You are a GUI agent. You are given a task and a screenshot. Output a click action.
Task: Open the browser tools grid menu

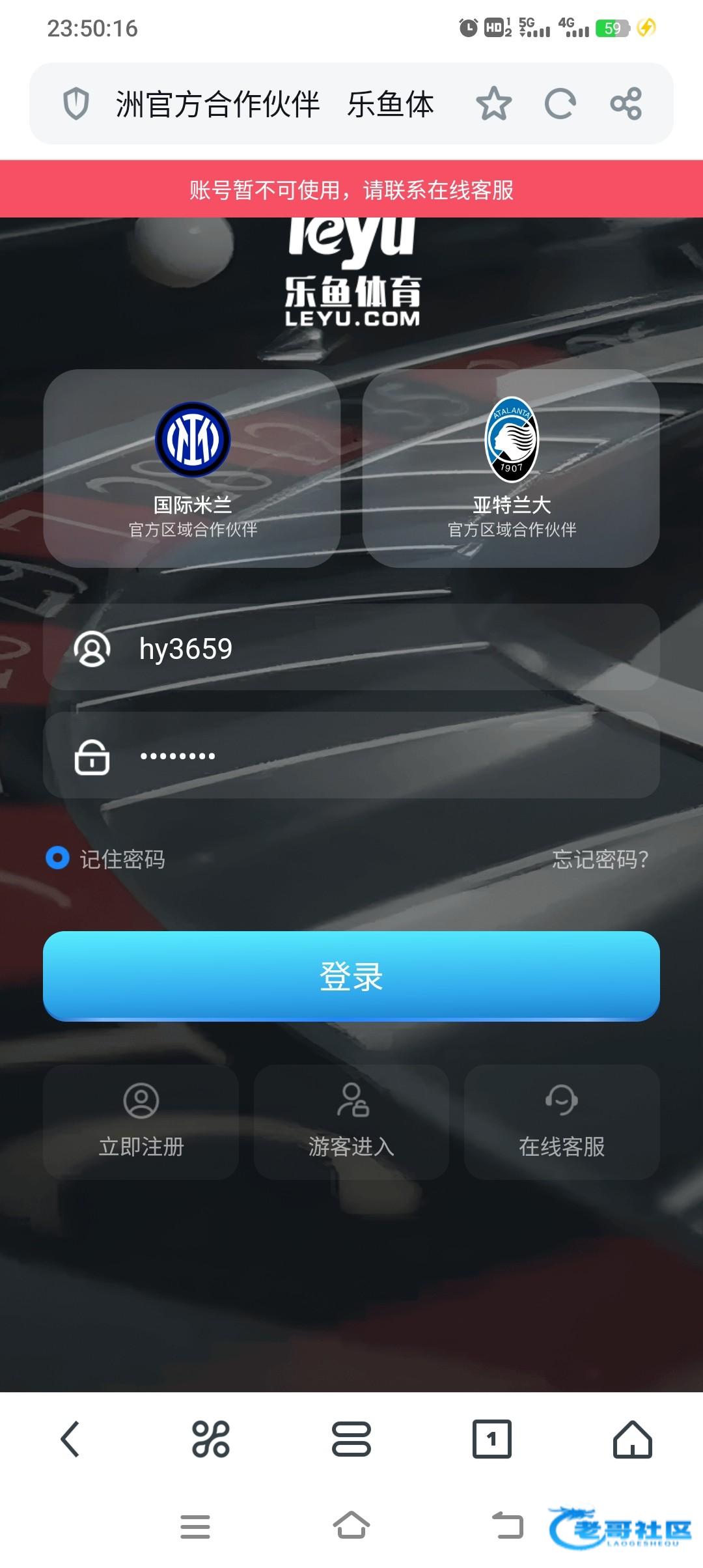click(211, 1438)
